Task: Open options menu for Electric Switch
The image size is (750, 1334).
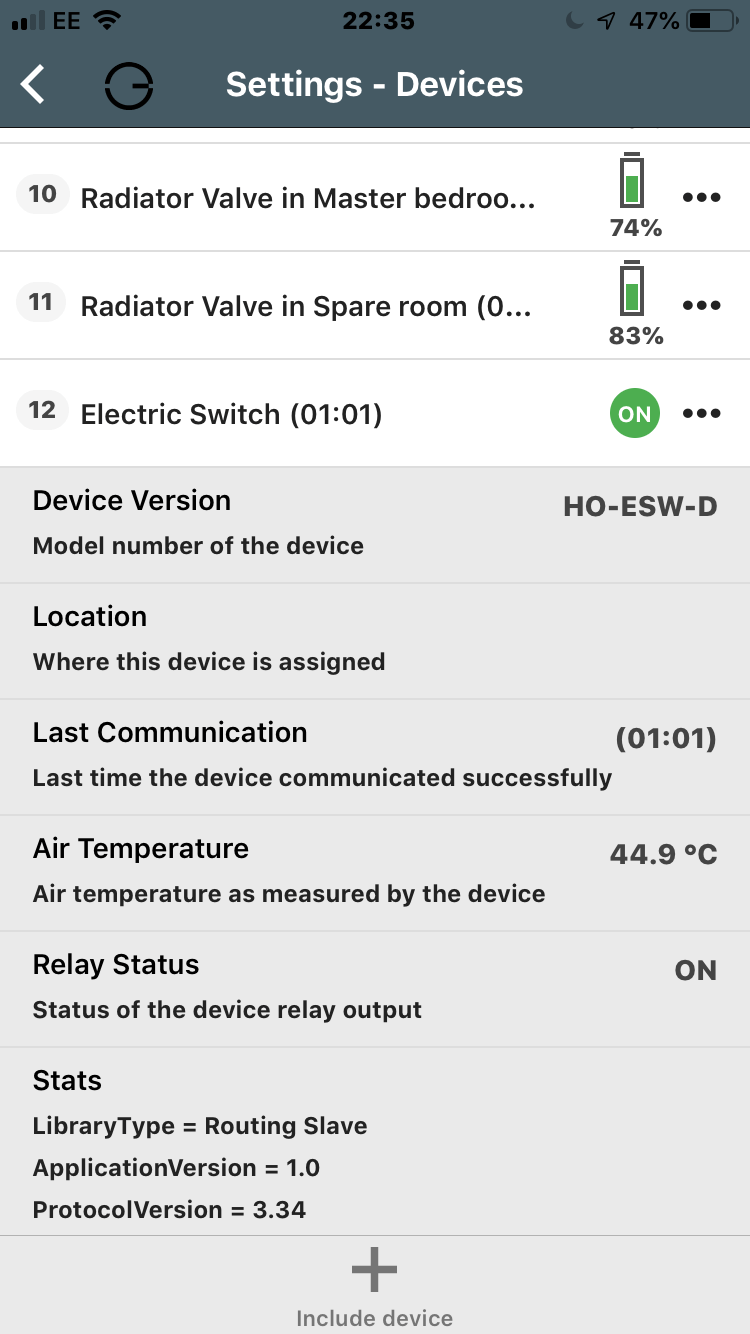Action: (701, 414)
